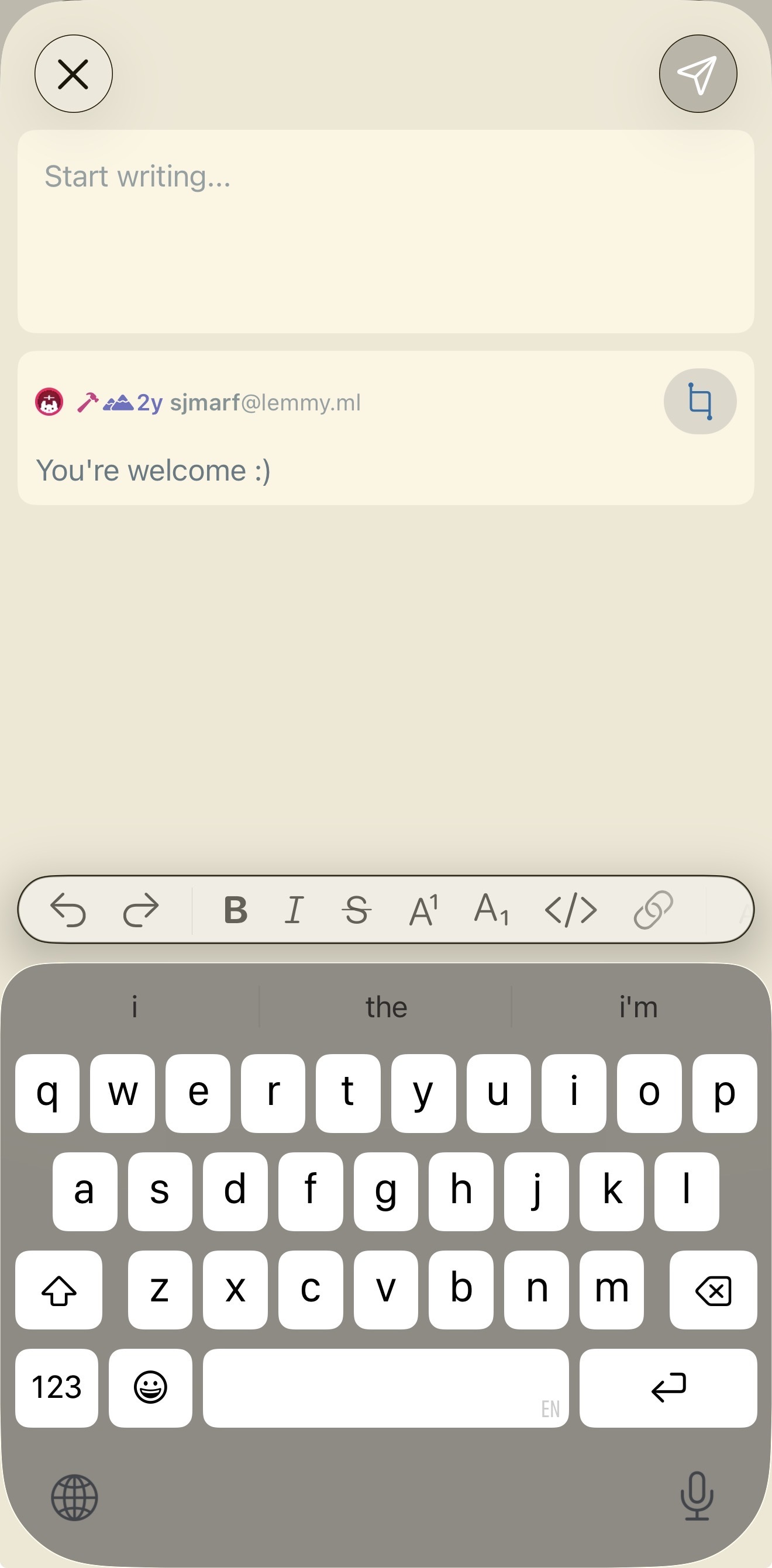
Task: Tap the crop/select text icon on sjmarf's comment
Action: tap(699, 401)
